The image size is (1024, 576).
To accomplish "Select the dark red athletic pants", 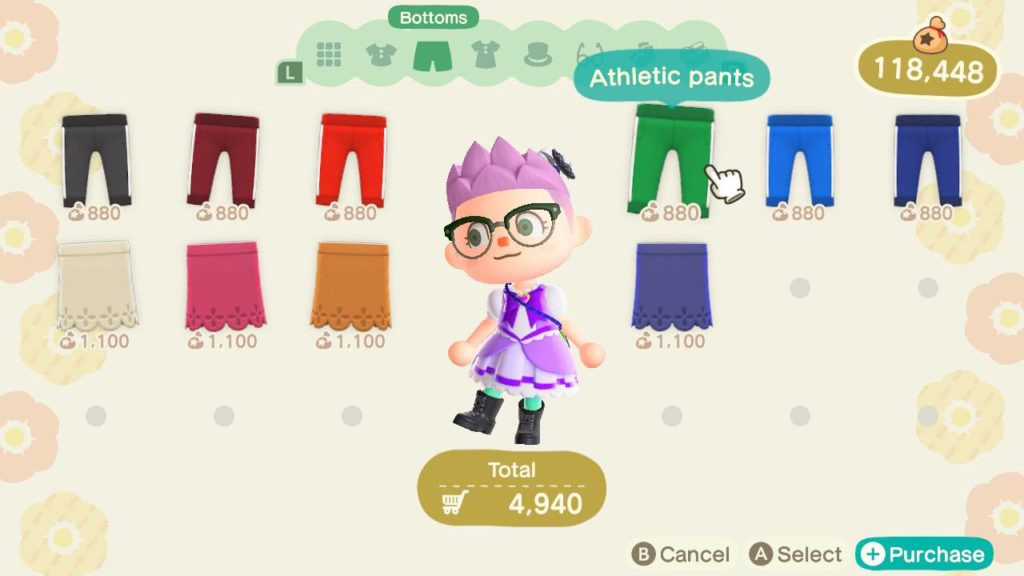I will [x=224, y=160].
